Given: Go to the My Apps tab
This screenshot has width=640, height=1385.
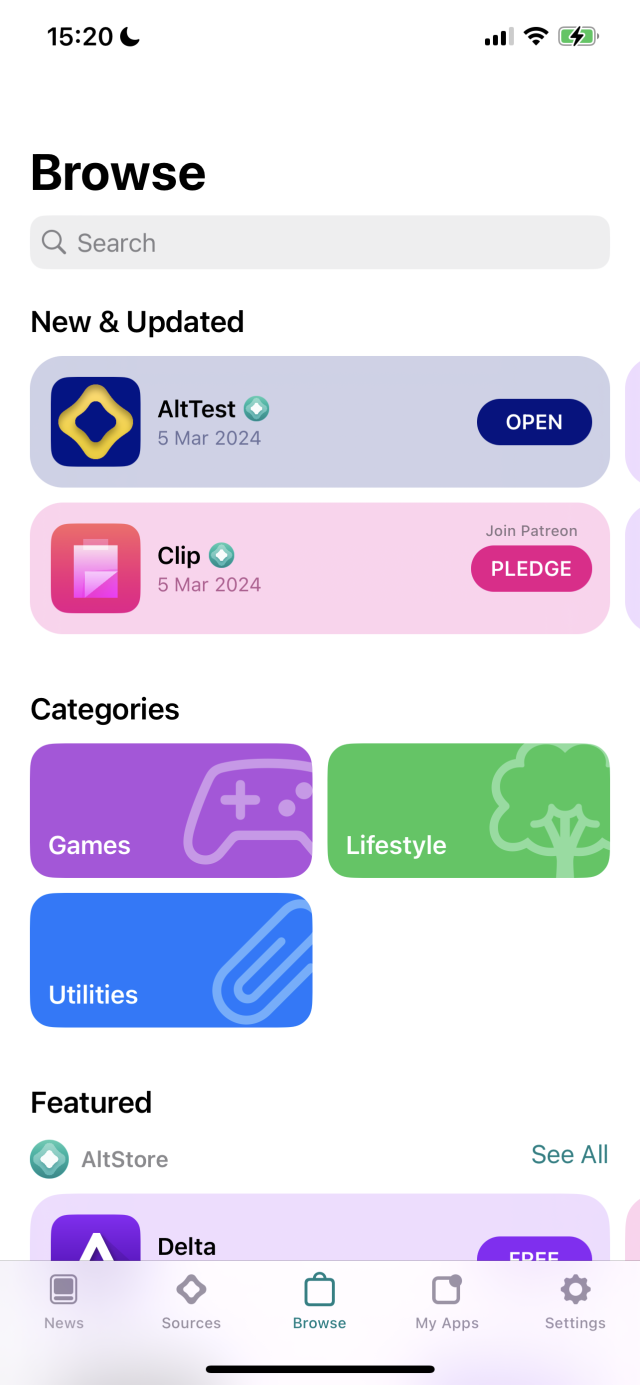Looking at the screenshot, I should pyautogui.click(x=447, y=1303).
